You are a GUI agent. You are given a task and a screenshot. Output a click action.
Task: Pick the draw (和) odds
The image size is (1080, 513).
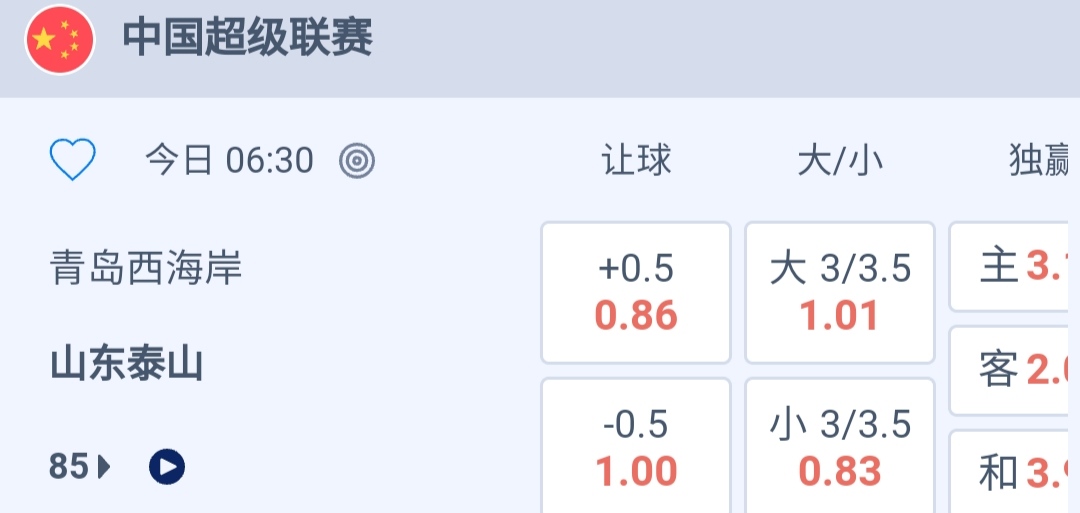1015,472
